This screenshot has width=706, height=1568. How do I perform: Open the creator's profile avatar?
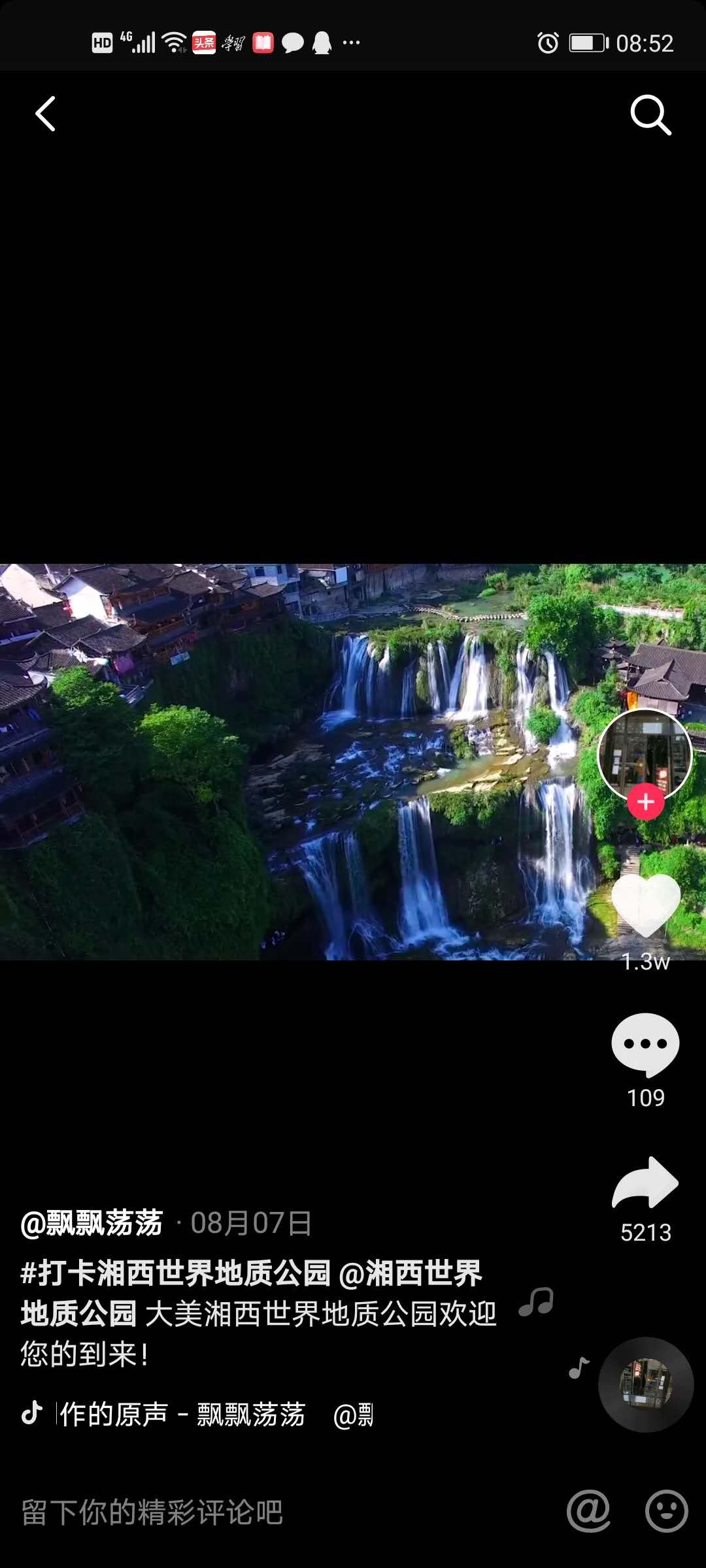pos(645,753)
